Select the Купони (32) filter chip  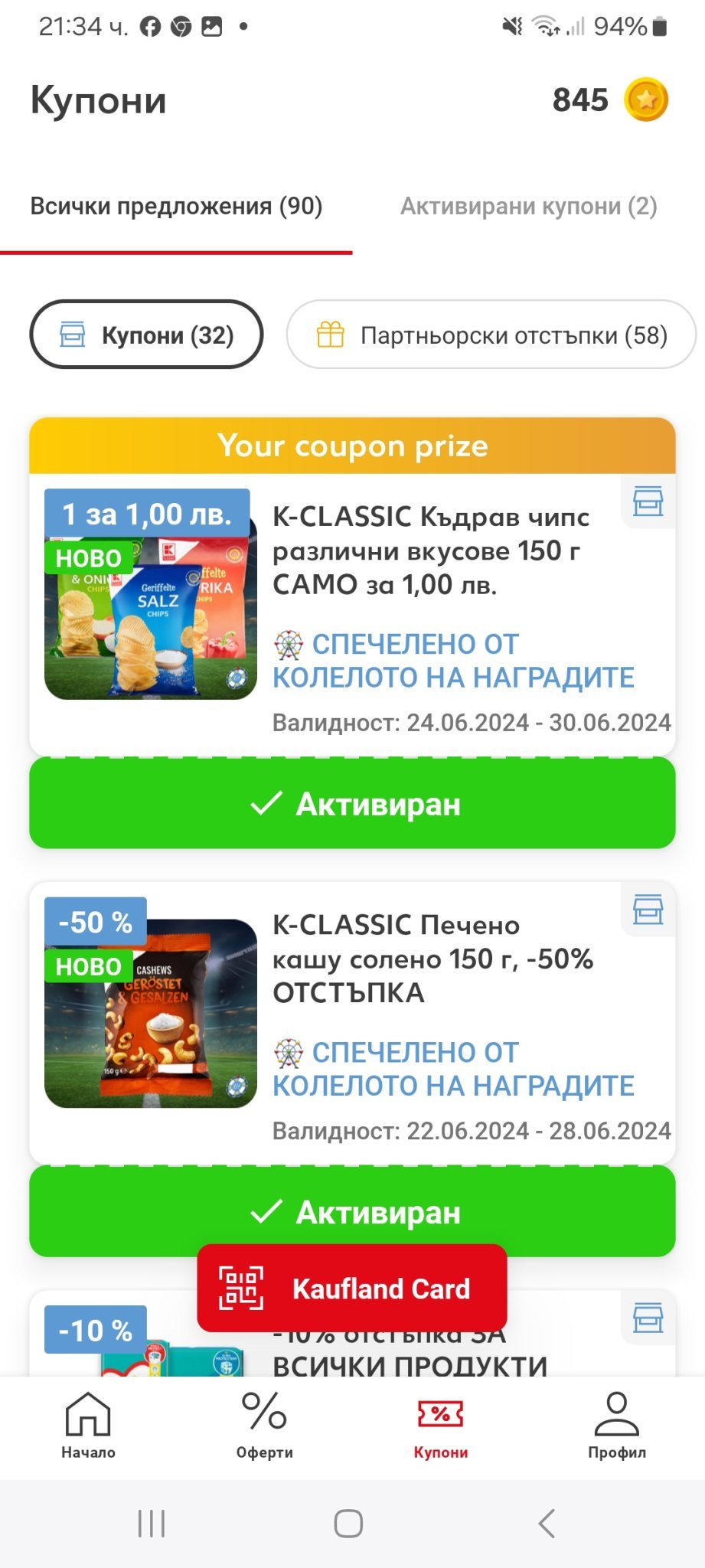146,335
